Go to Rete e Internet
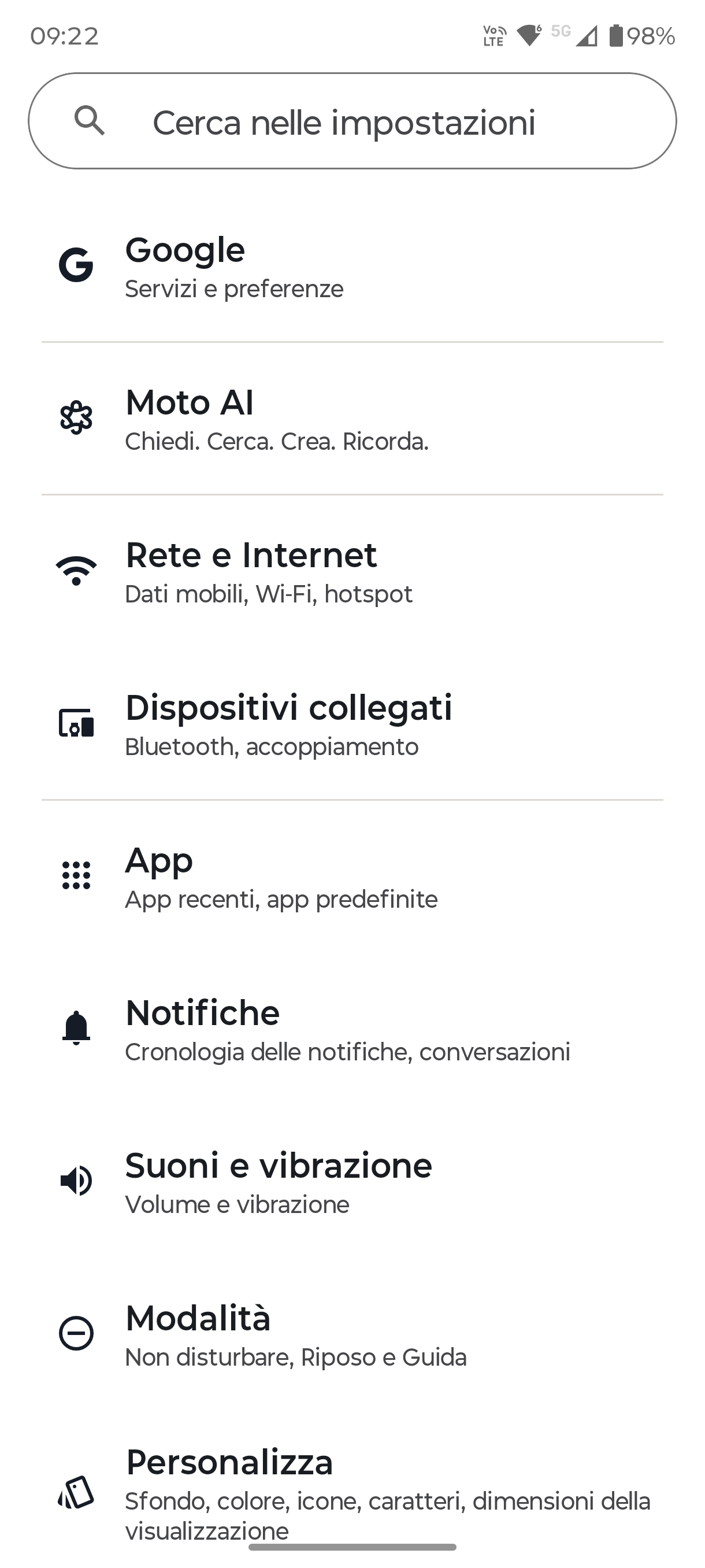 coord(352,572)
